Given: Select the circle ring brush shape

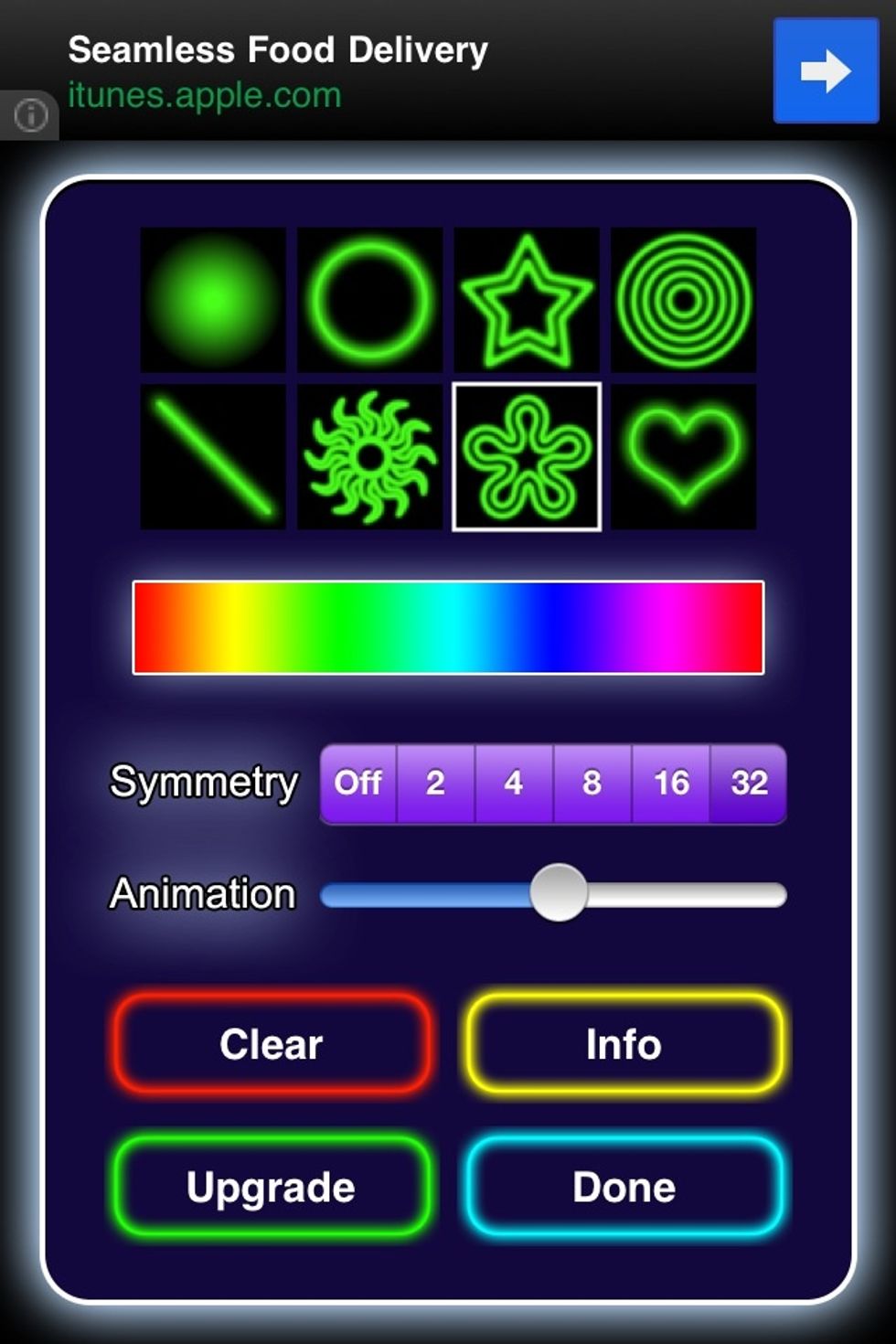Looking at the screenshot, I should point(369,300).
